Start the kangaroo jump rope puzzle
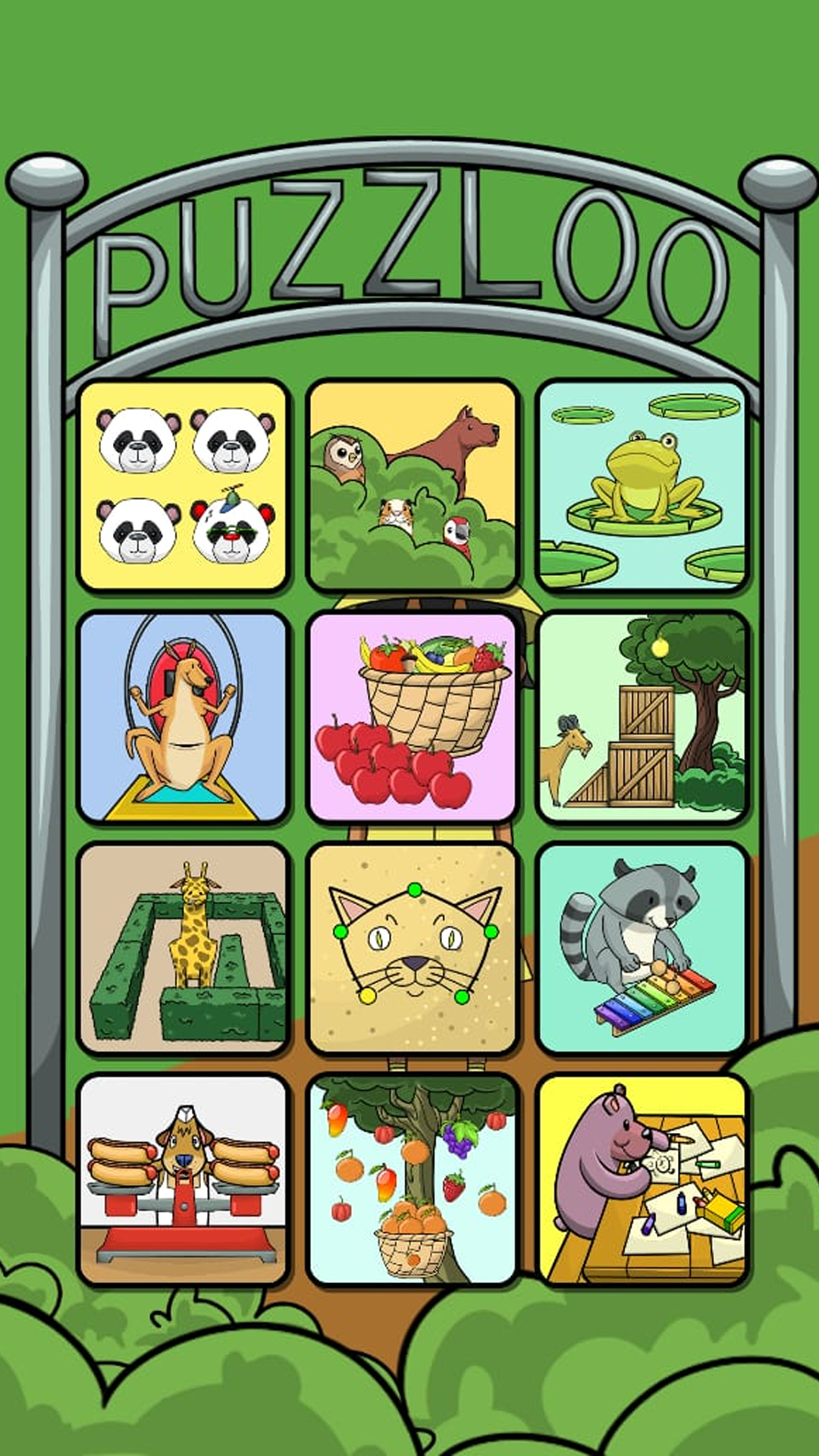The image size is (819, 1456). pyautogui.click(x=184, y=717)
